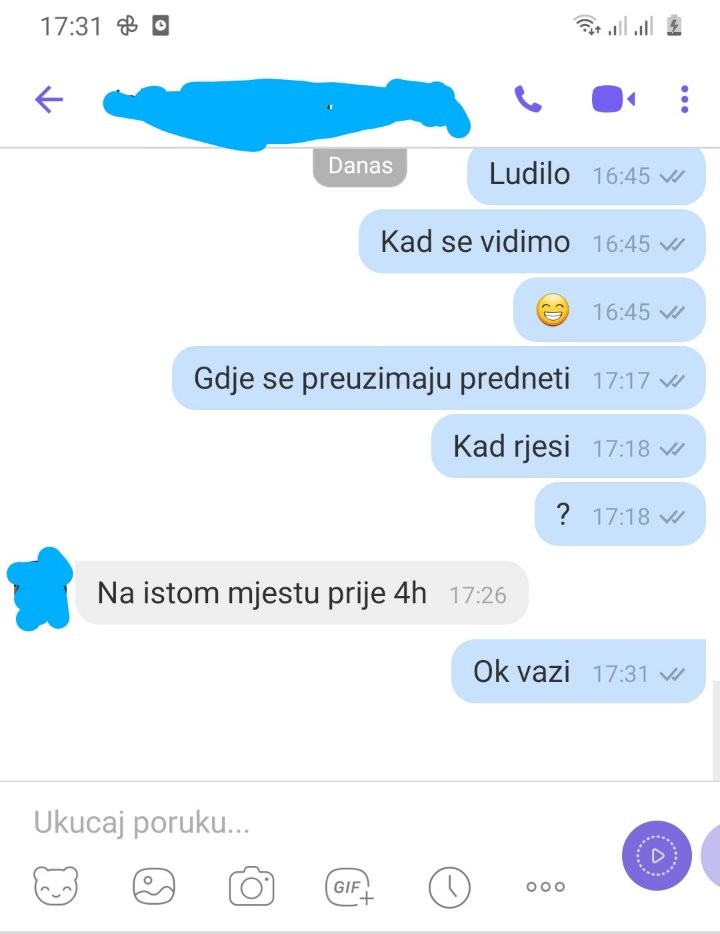Open the three-dot overflow menu
The width and height of the screenshot is (720, 934).
tap(685, 99)
